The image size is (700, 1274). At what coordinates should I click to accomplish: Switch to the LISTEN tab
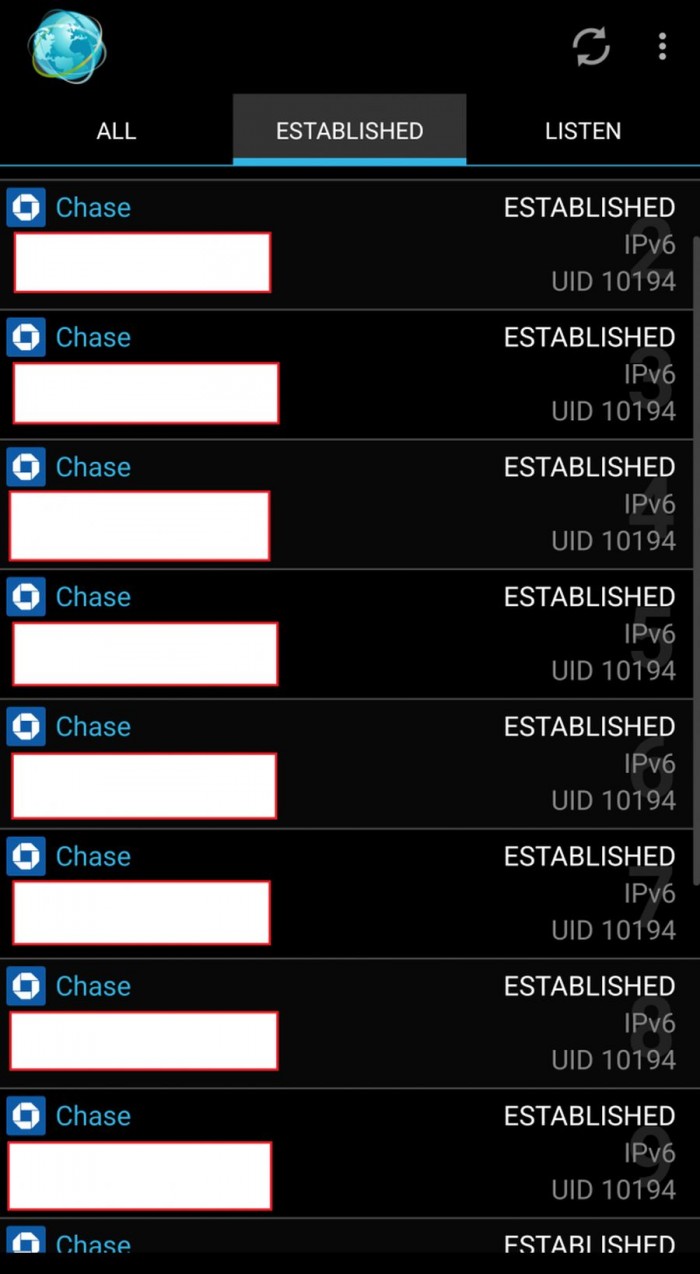pos(583,131)
